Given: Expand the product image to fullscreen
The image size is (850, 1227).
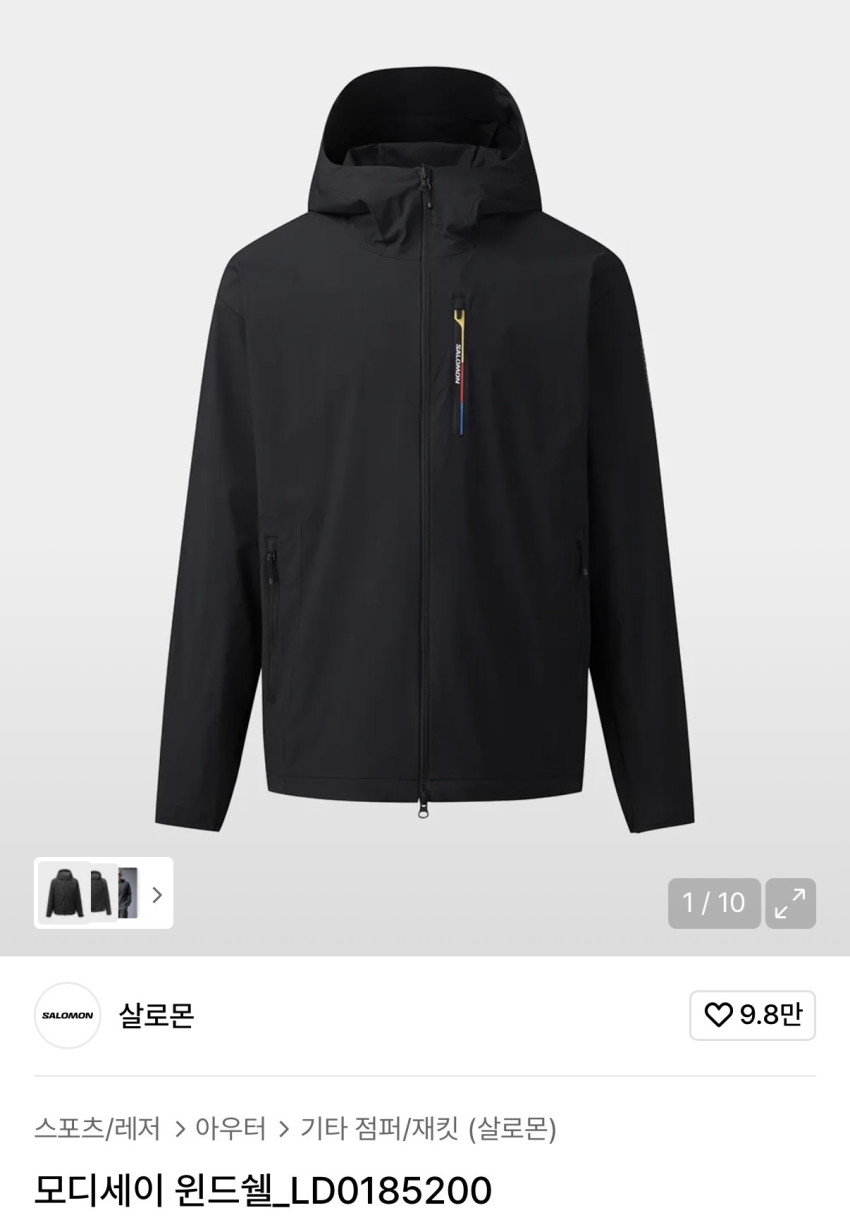Looking at the screenshot, I should click(x=790, y=903).
